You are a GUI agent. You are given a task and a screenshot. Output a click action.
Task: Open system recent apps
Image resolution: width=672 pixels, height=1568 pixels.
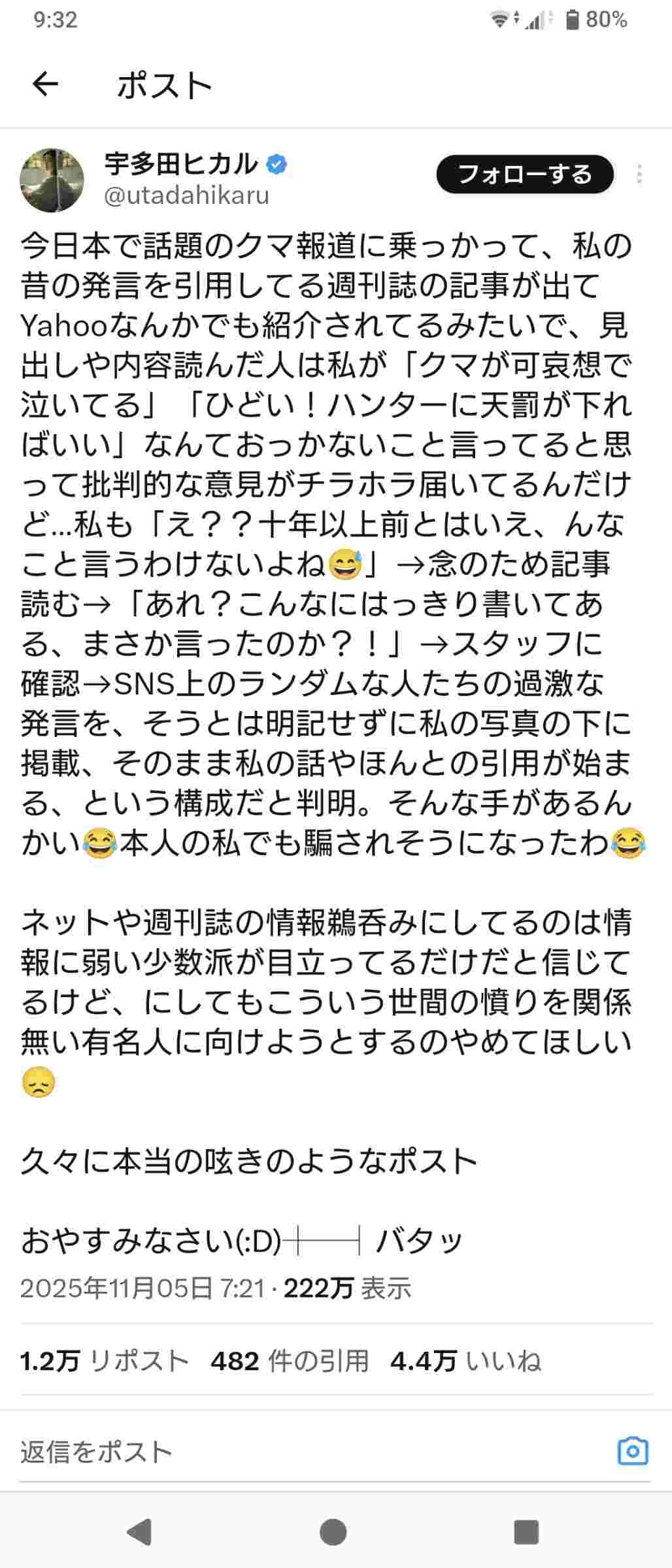(526, 1531)
